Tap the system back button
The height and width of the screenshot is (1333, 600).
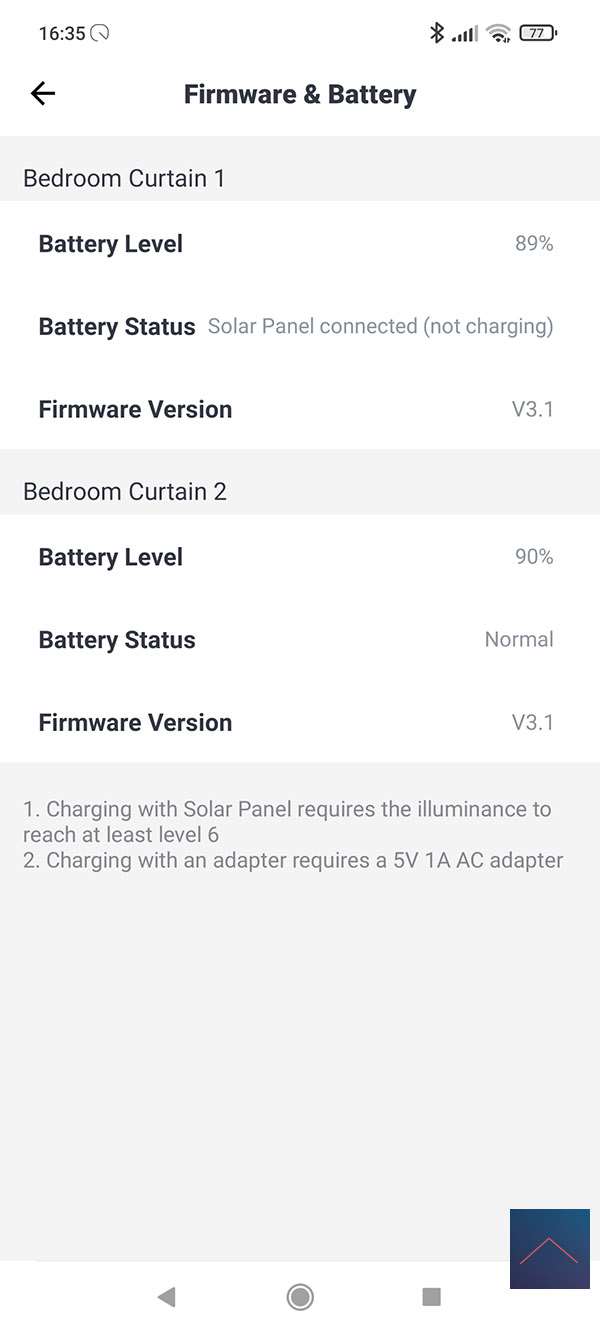(x=167, y=1297)
